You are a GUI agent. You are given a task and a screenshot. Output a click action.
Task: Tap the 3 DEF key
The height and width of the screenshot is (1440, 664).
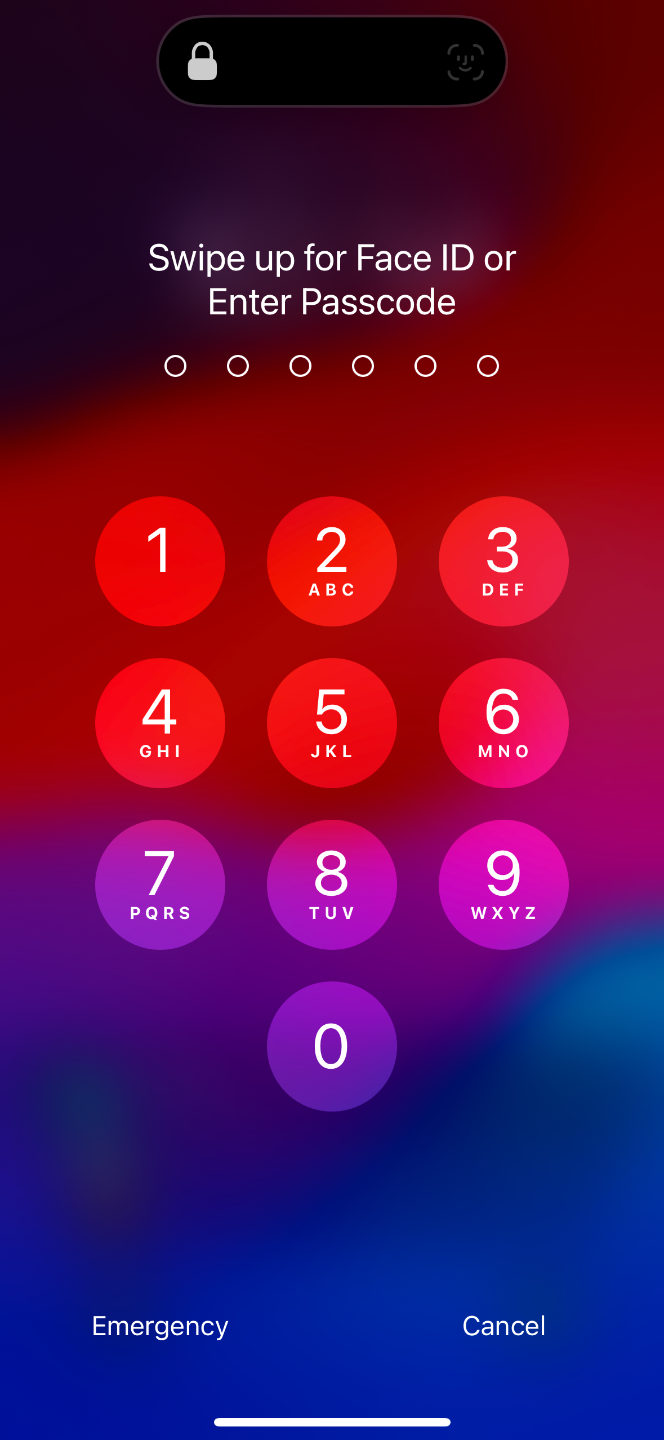pyautogui.click(x=504, y=561)
